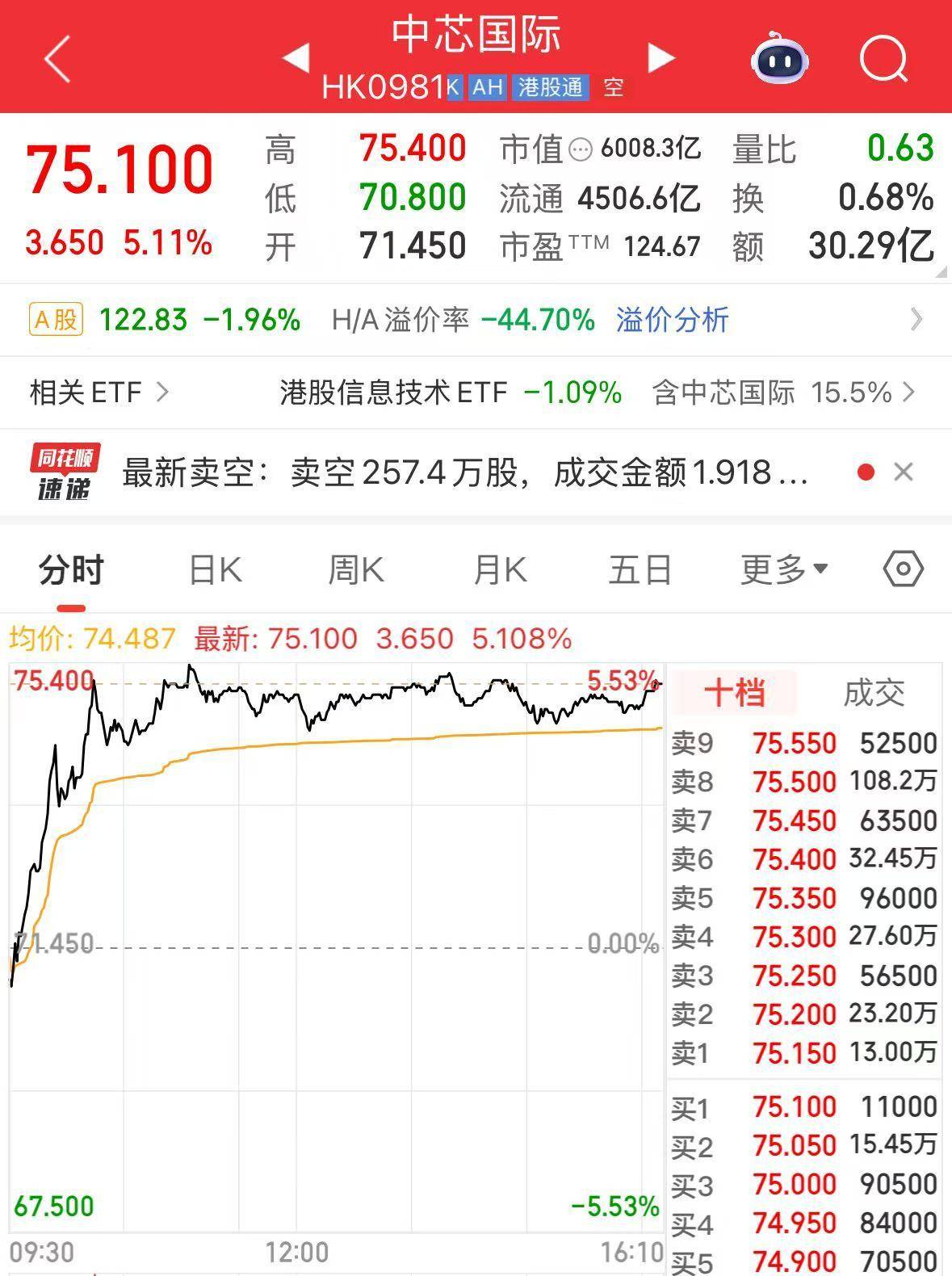Open the 最新卖空 news item

464,472
